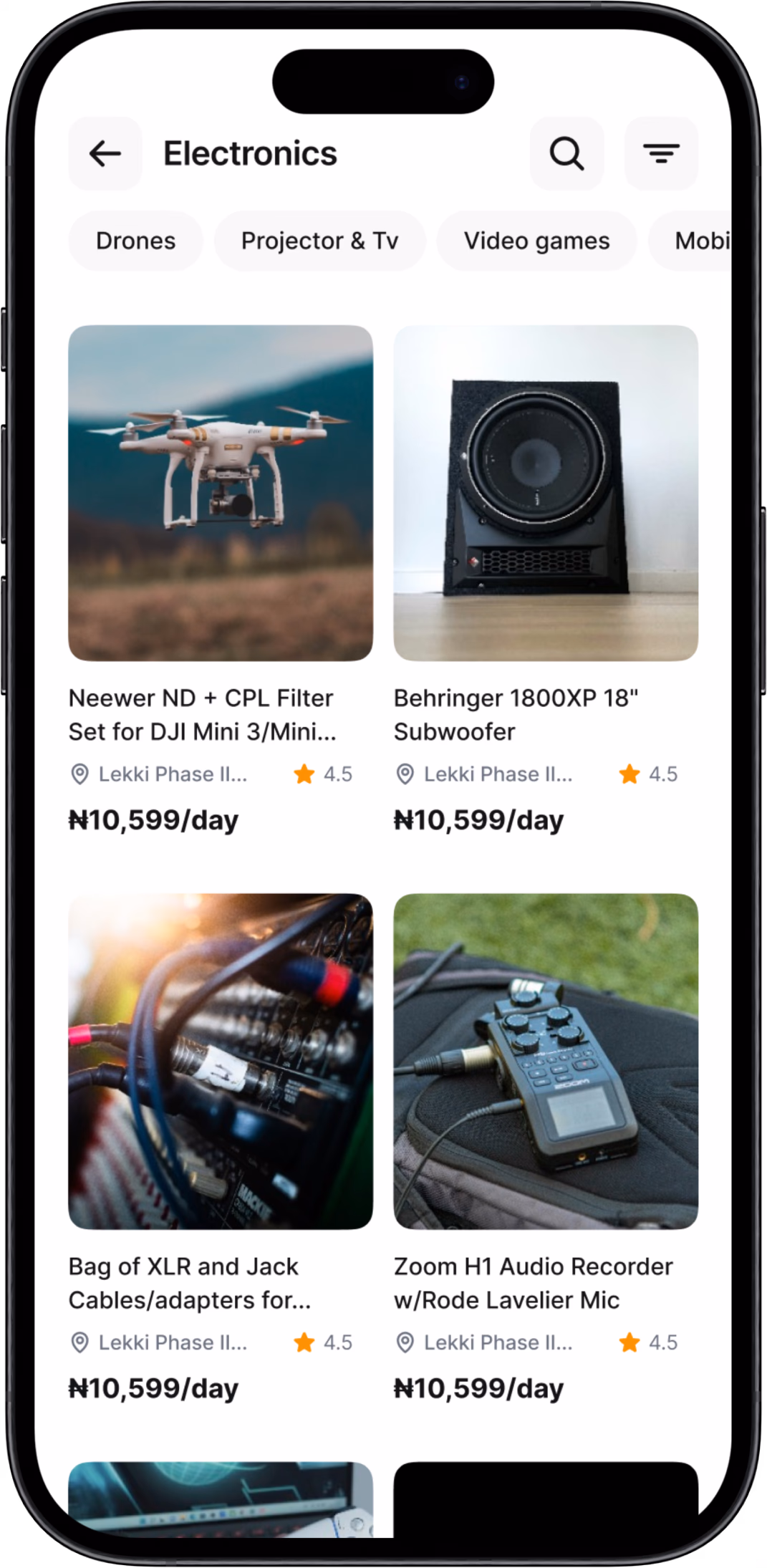Screen dimensions: 767x1568
Task: Open the search icon
Action: (x=566, y=153)
